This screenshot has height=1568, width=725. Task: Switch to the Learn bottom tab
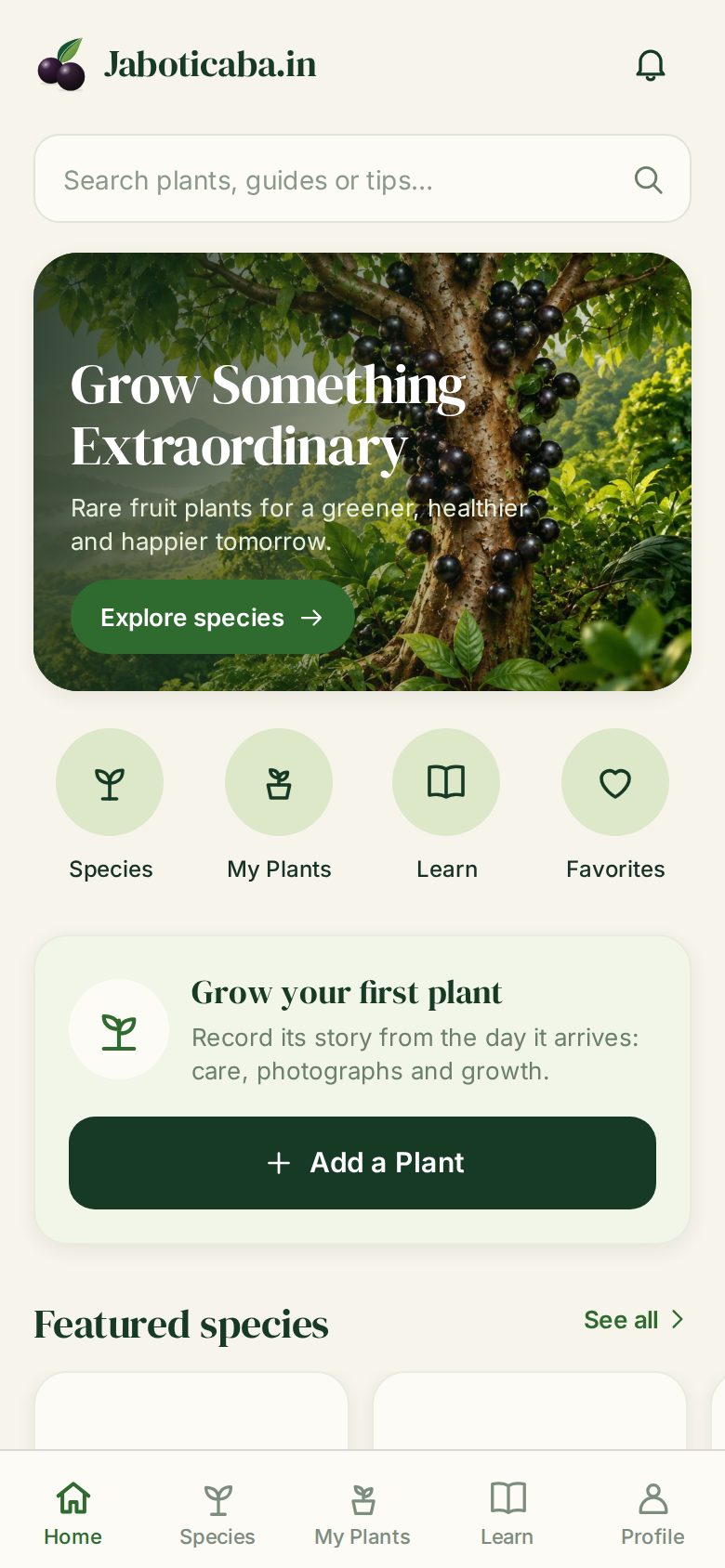pyautogui.click(x=507, y=1514)
